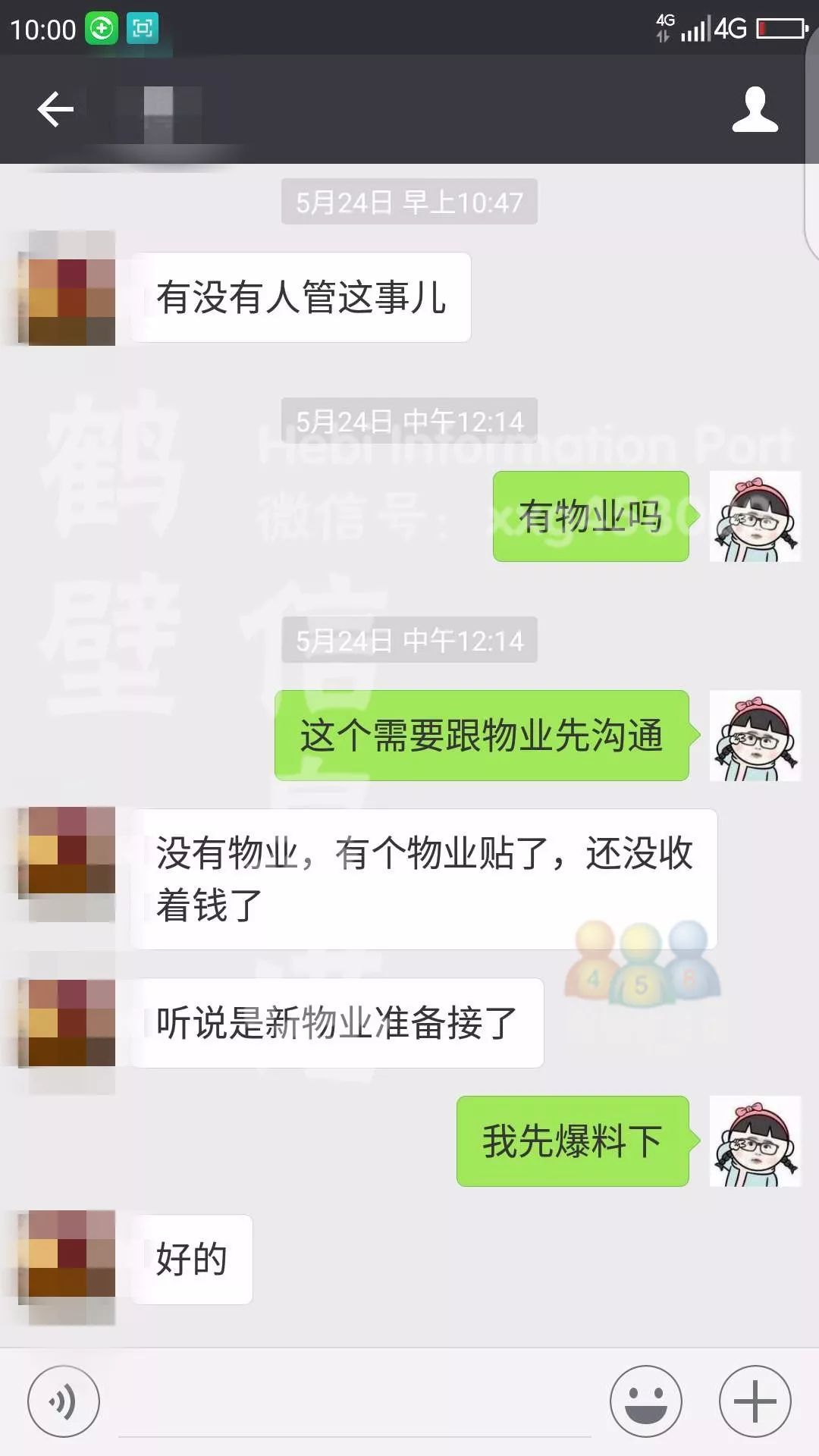Open the plus attachments menu
The width and height of the screenshot is (819, 1456).
[755, 1401]
